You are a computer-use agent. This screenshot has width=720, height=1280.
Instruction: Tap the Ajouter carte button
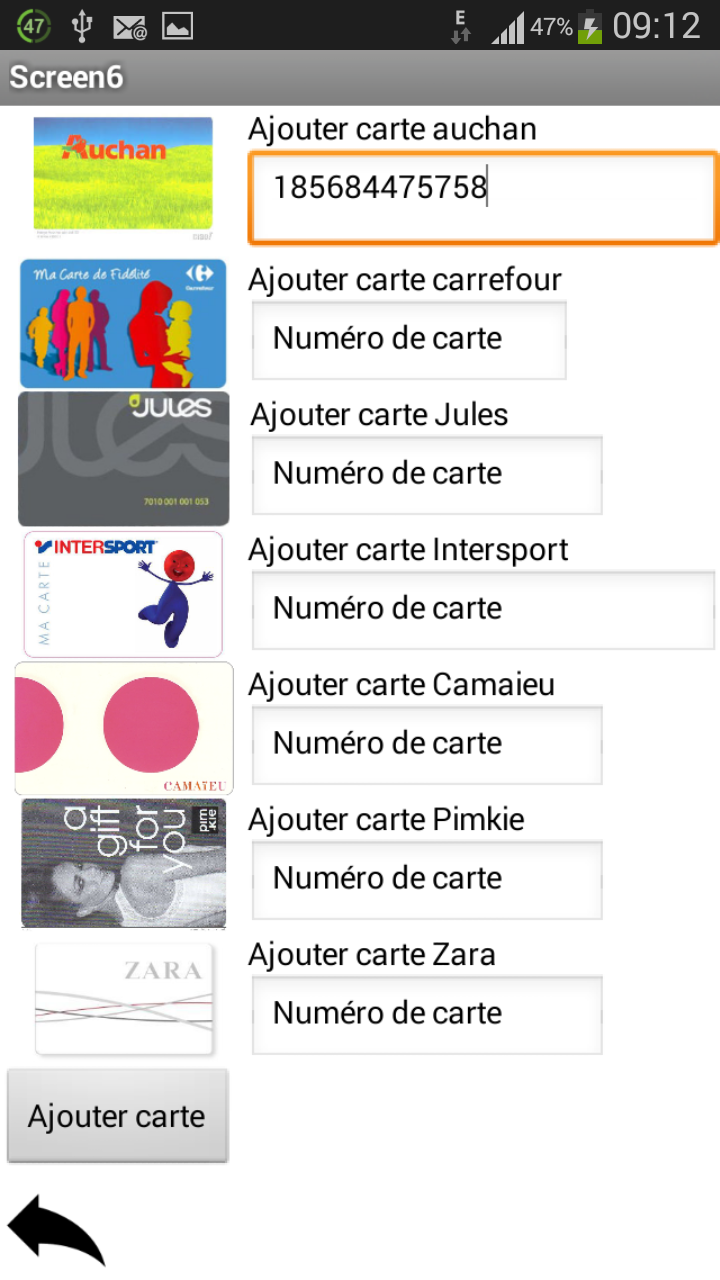coord(117,1116)
